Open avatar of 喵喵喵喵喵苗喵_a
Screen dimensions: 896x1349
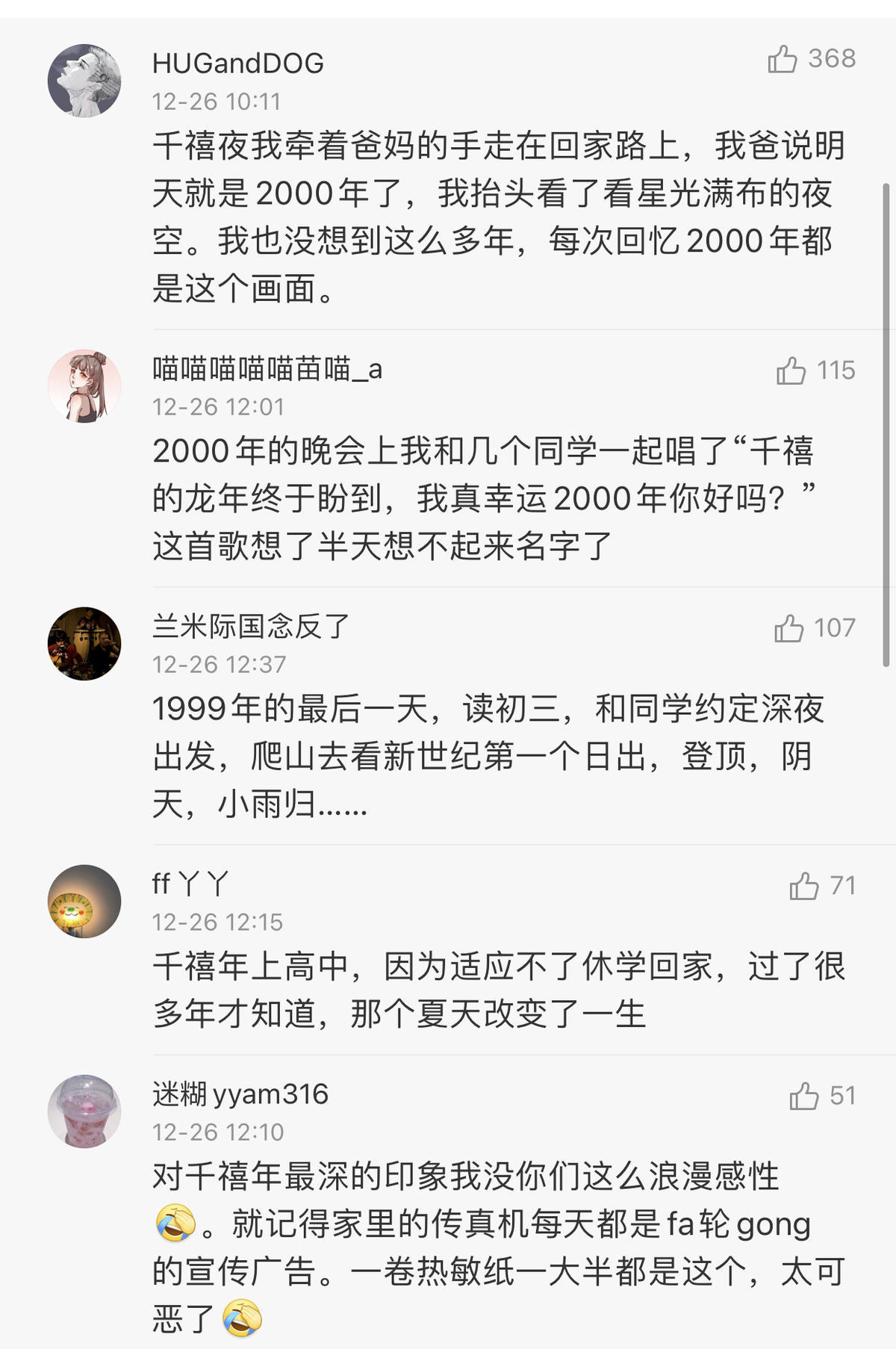(x=84, y=386)
